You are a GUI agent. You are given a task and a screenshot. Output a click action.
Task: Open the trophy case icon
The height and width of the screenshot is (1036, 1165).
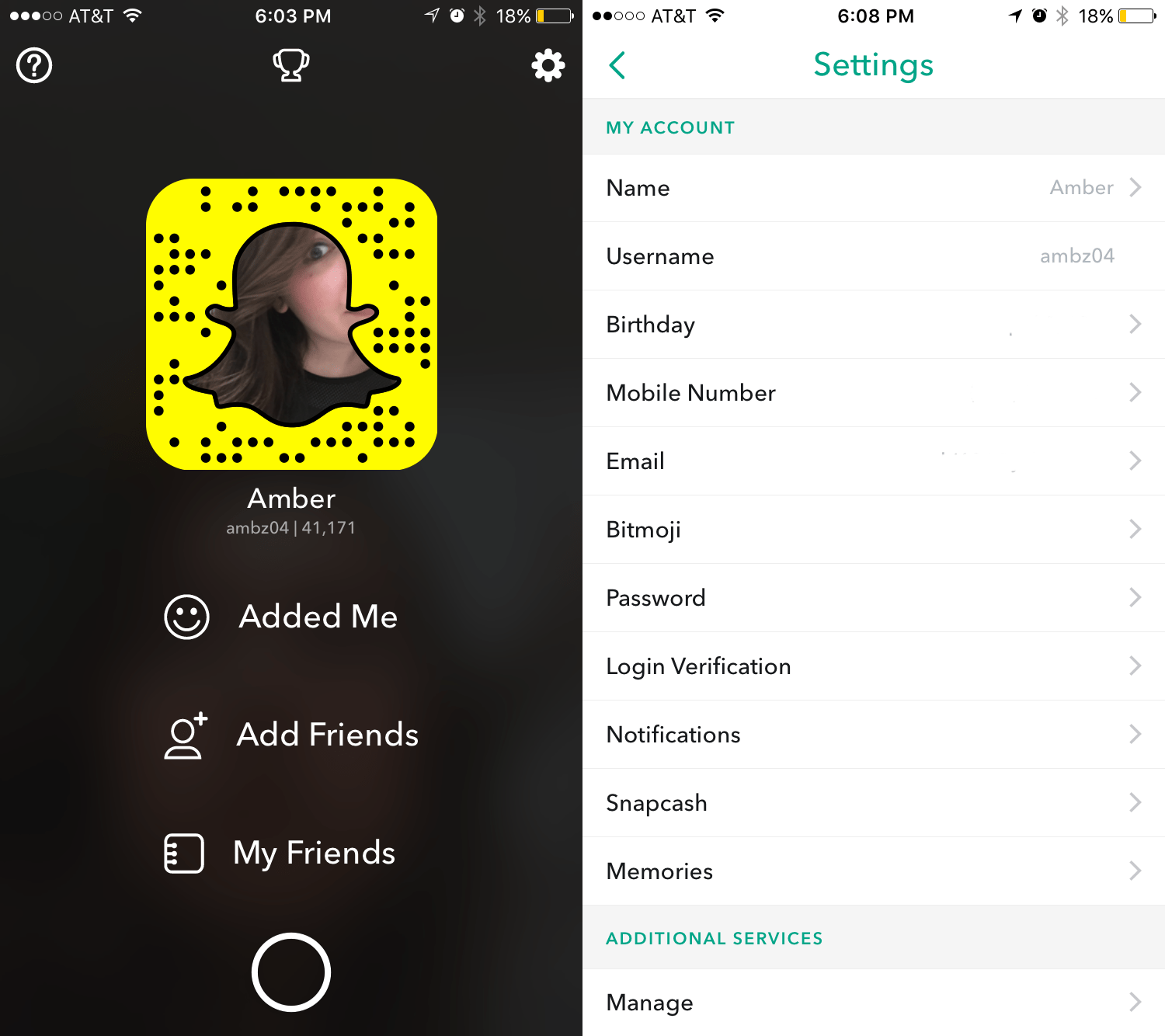(x=291, y=65)
